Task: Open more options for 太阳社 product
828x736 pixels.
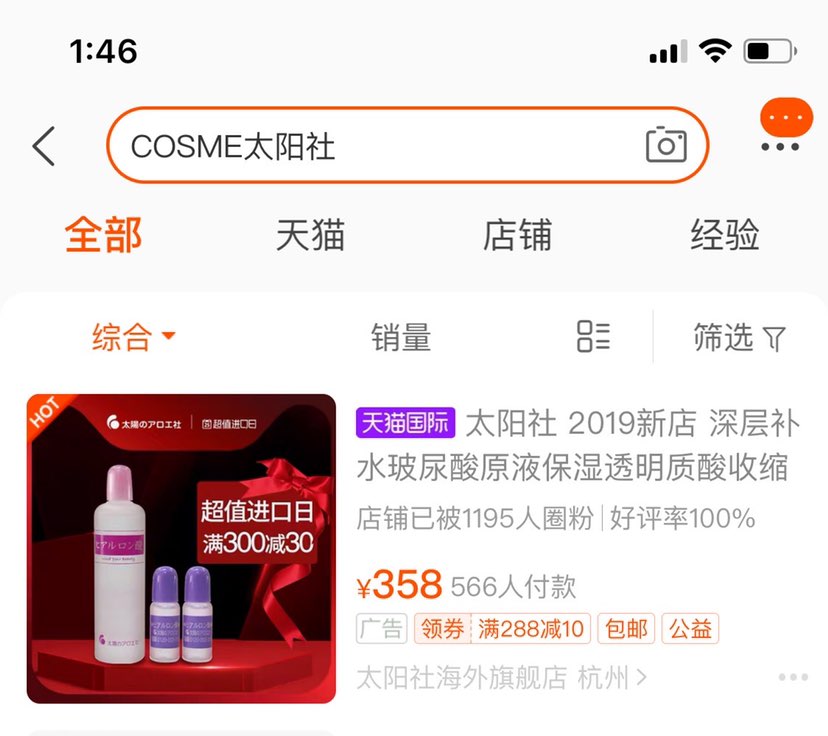Action: tap(793, 678)
